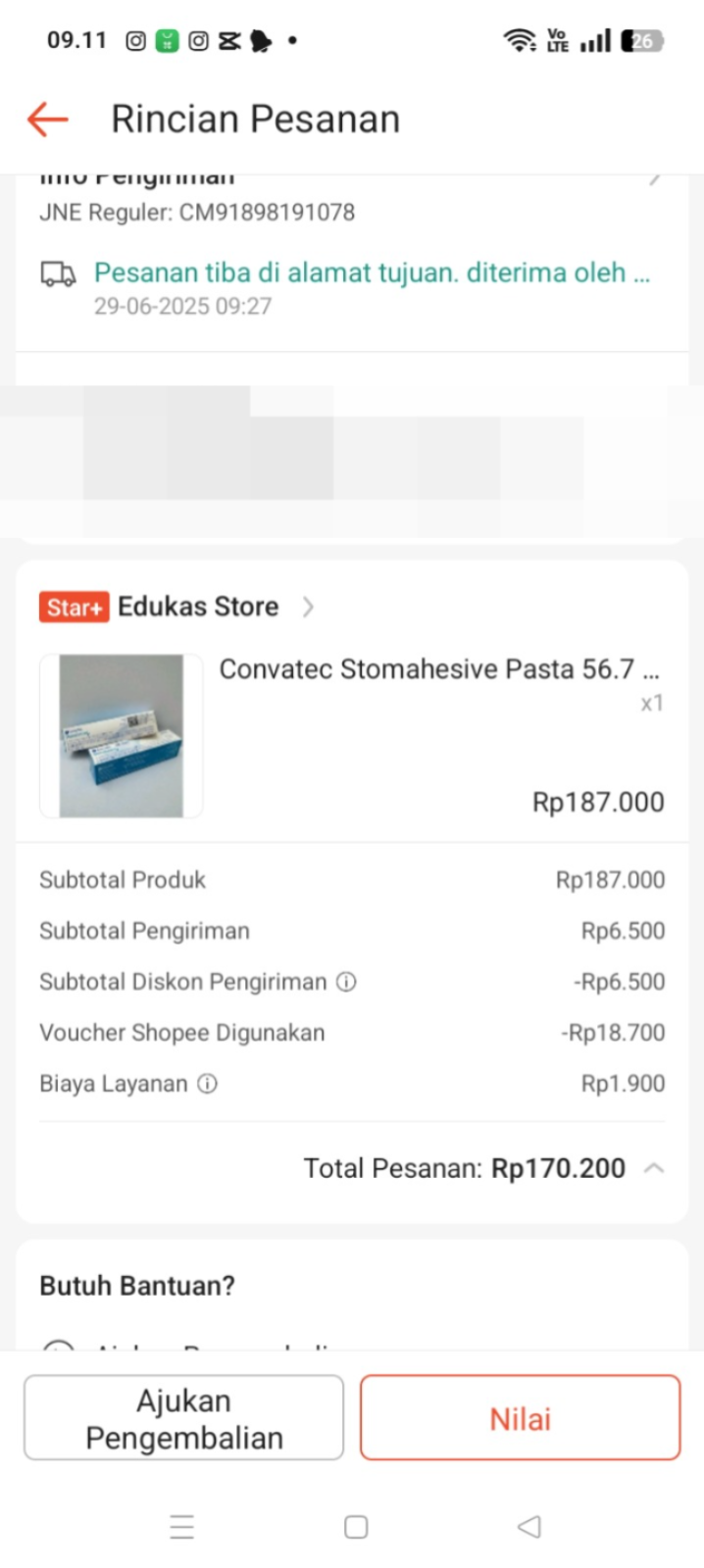Show info about Subtotal Diskon Pengiriman

pos(346,982)
